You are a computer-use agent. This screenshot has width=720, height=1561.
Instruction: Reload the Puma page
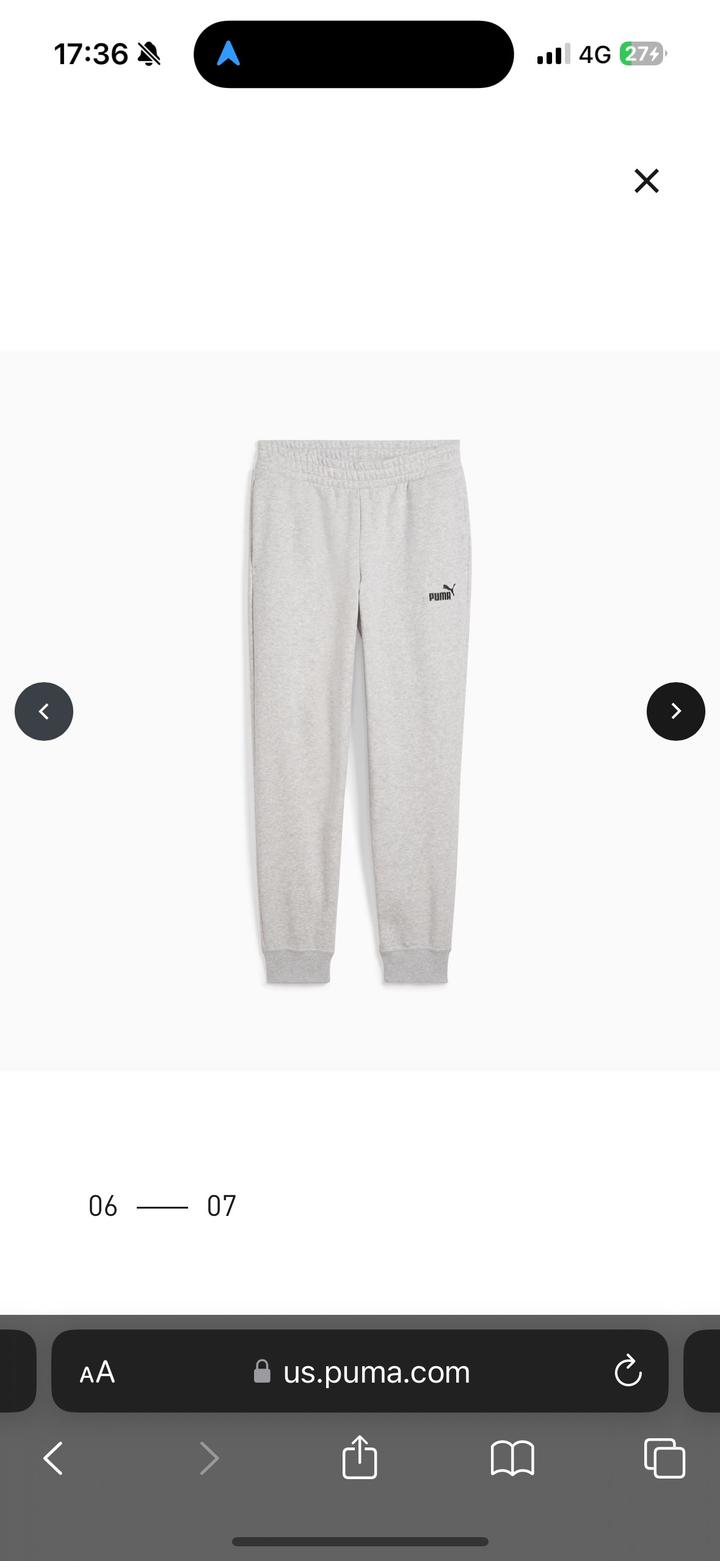(628, 1372)
